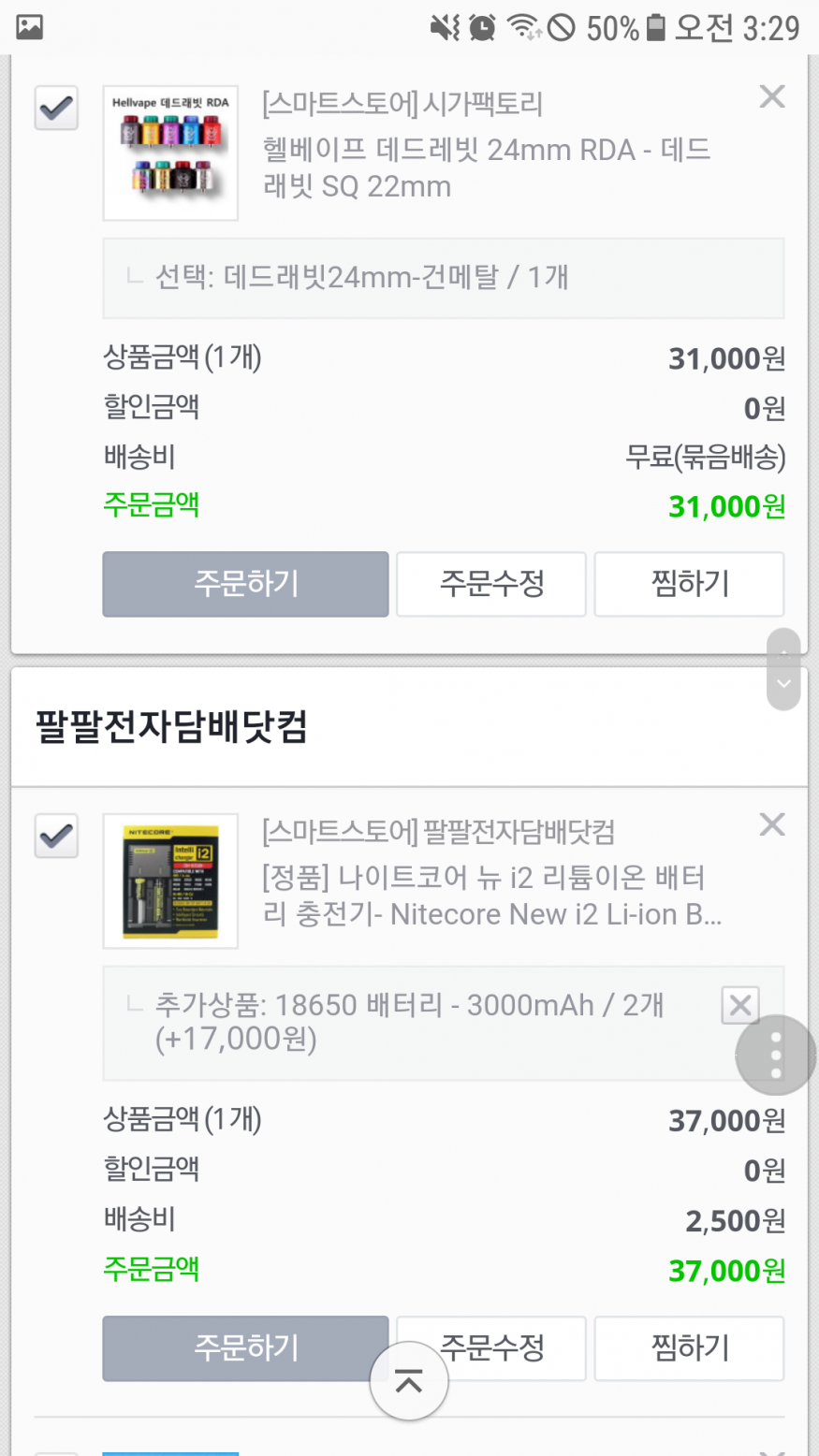The width and height of the screenshot is (819, 1456).
Task: Tap 주문하기 for the 31,000원 데드레빗 order
Action: coord(245,584)
